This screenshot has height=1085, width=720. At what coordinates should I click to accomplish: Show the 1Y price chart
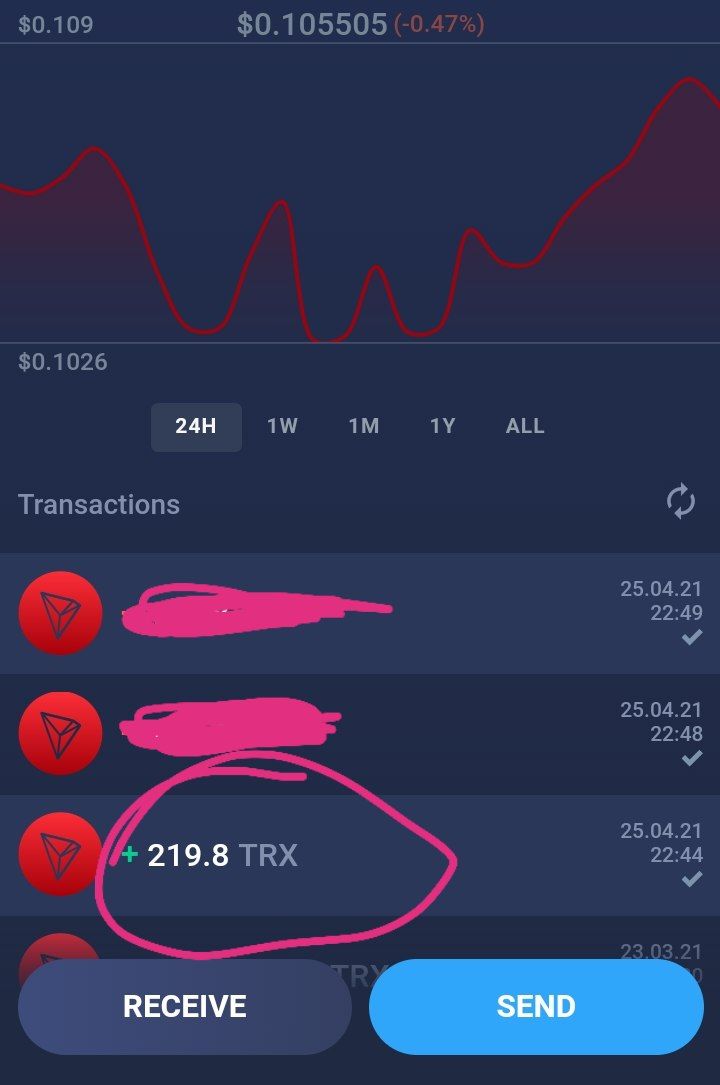442,427
